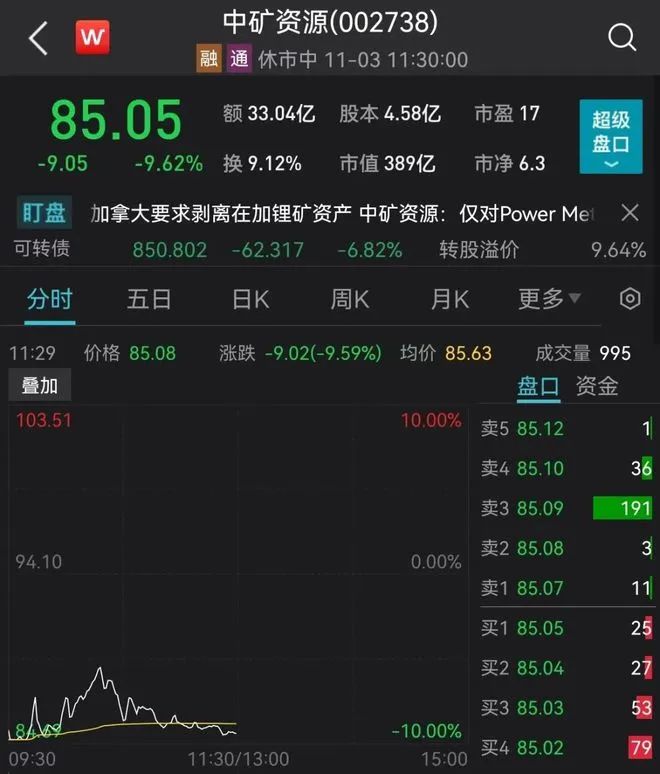Screen dimensions: 660x774
Task: Switch to the 五日 chart tab
Action: click(149, 298)
